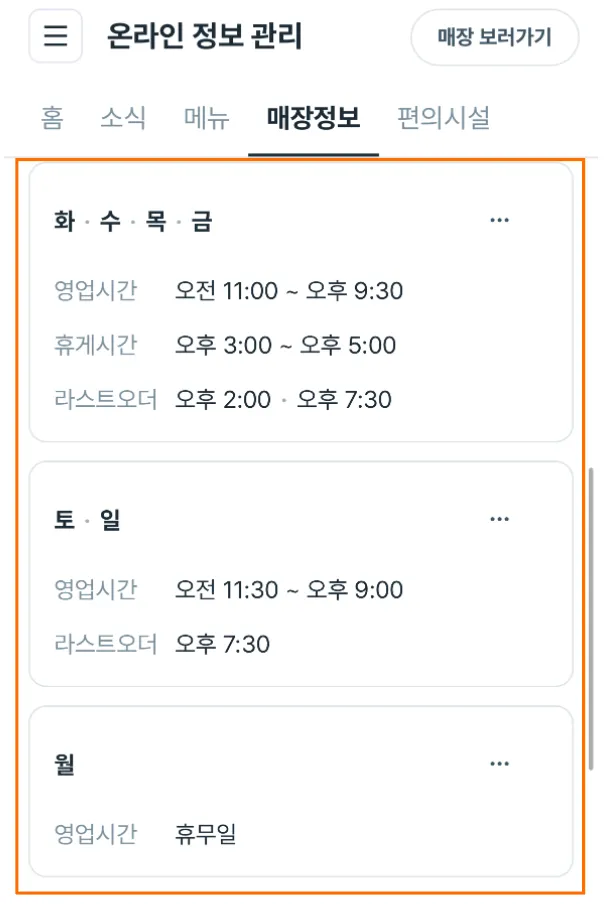This screenshot has height=904, width=605.
Task: Open more options for 화·수·목·금 hours
Action: pyautogui.click(x=500, y=221)
